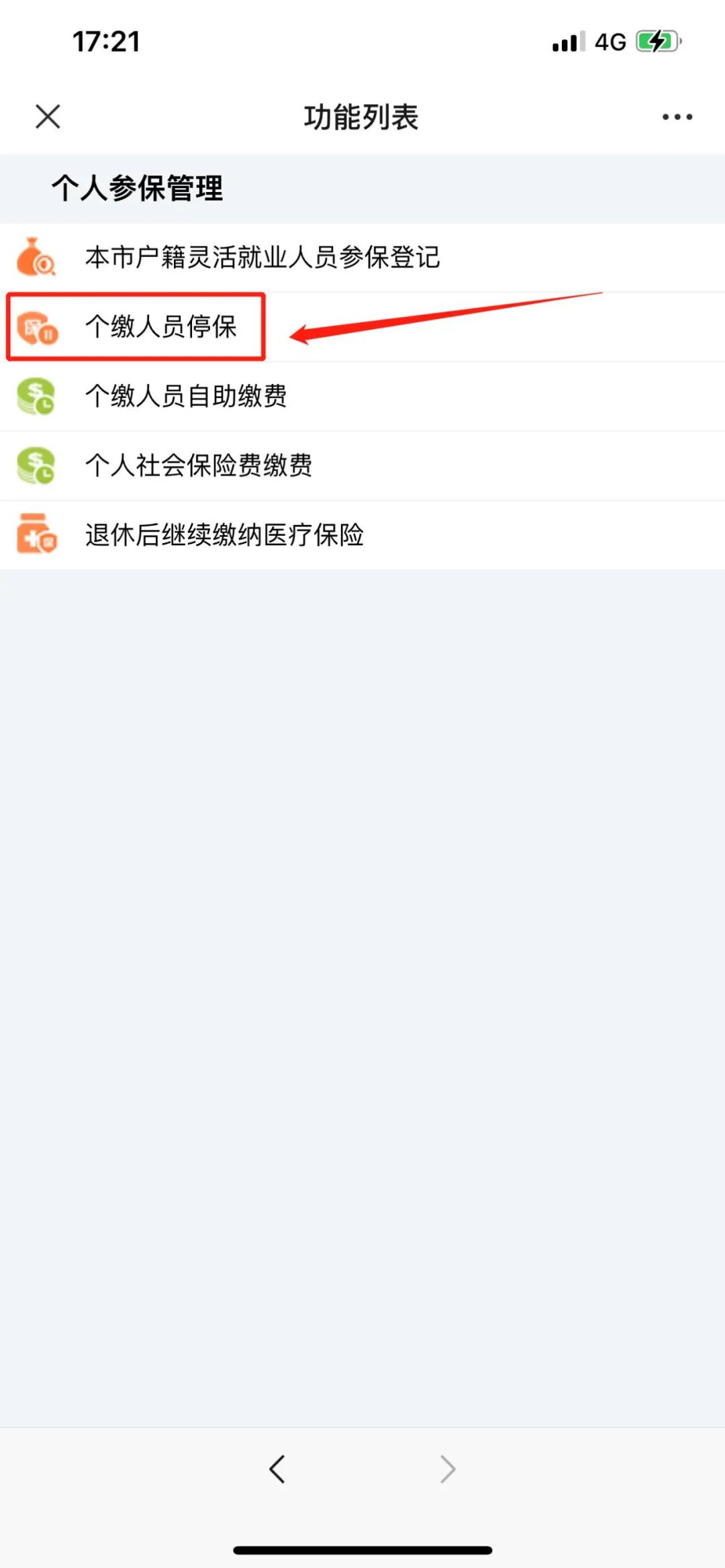Open 本市户籍灵活就业人员参保登记

point(262,258)
